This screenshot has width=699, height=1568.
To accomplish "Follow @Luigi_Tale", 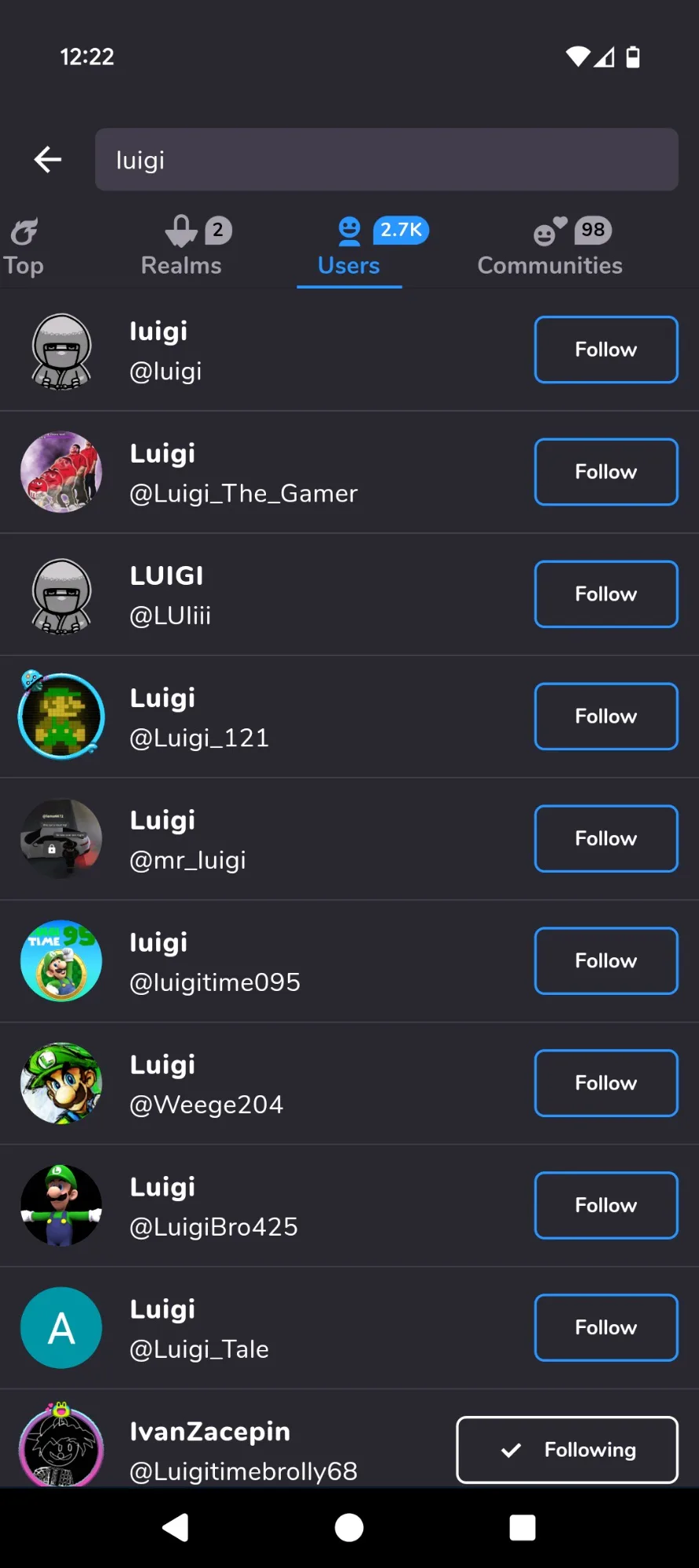I will coord(606,1328).
